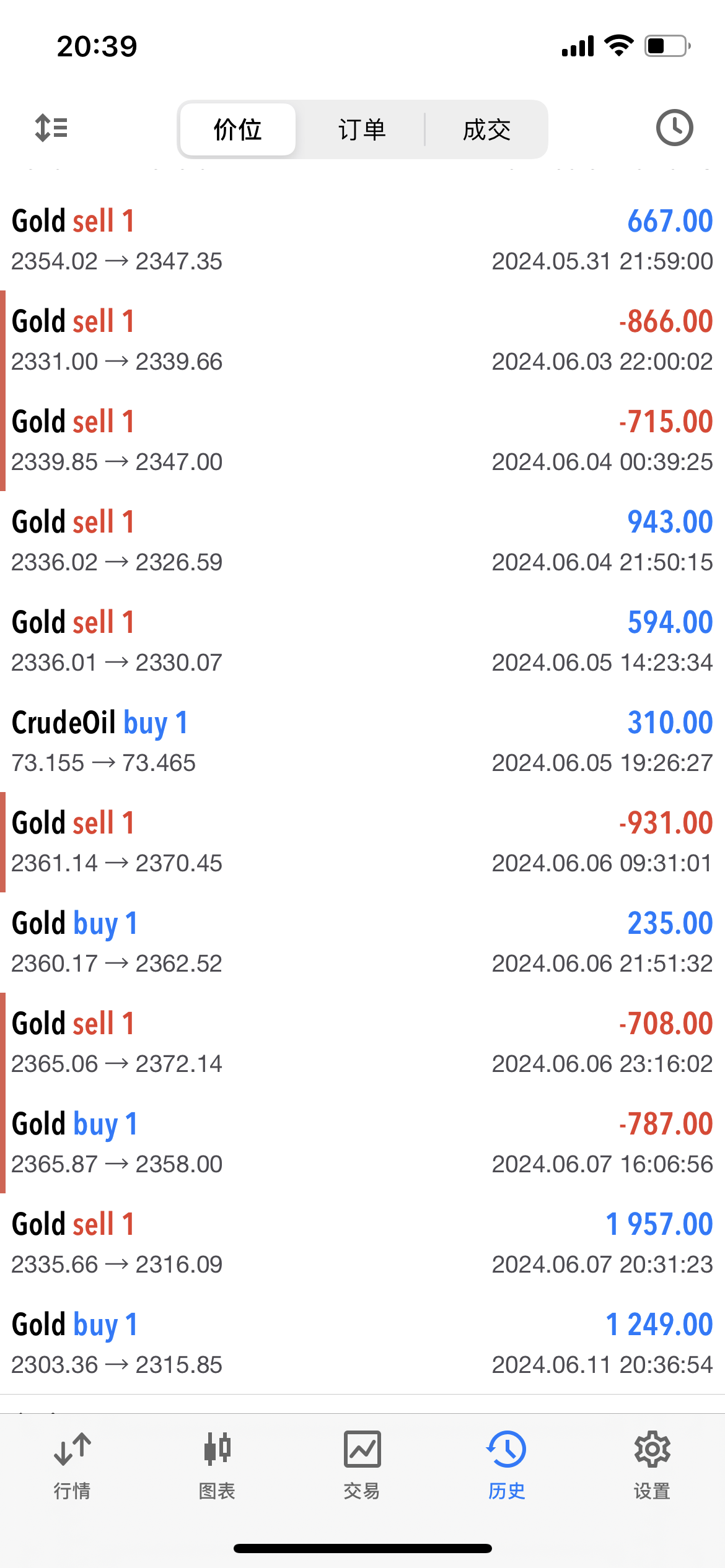
Task: Open the CrudeOil buy trade with 310.00
Action: click(x=362, y=742)
